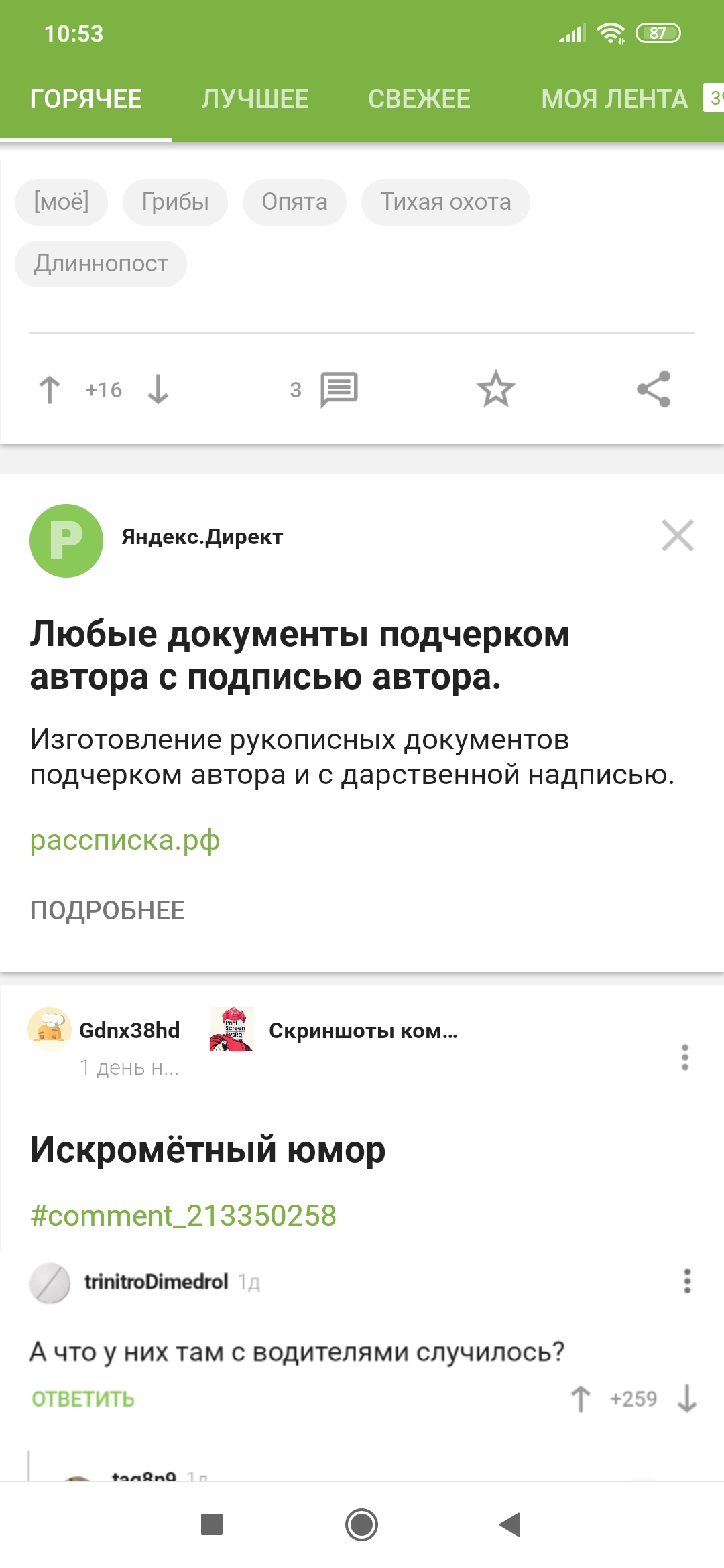Select the Опята tag chip
The image size is (724, 1568).
(294, 202)
